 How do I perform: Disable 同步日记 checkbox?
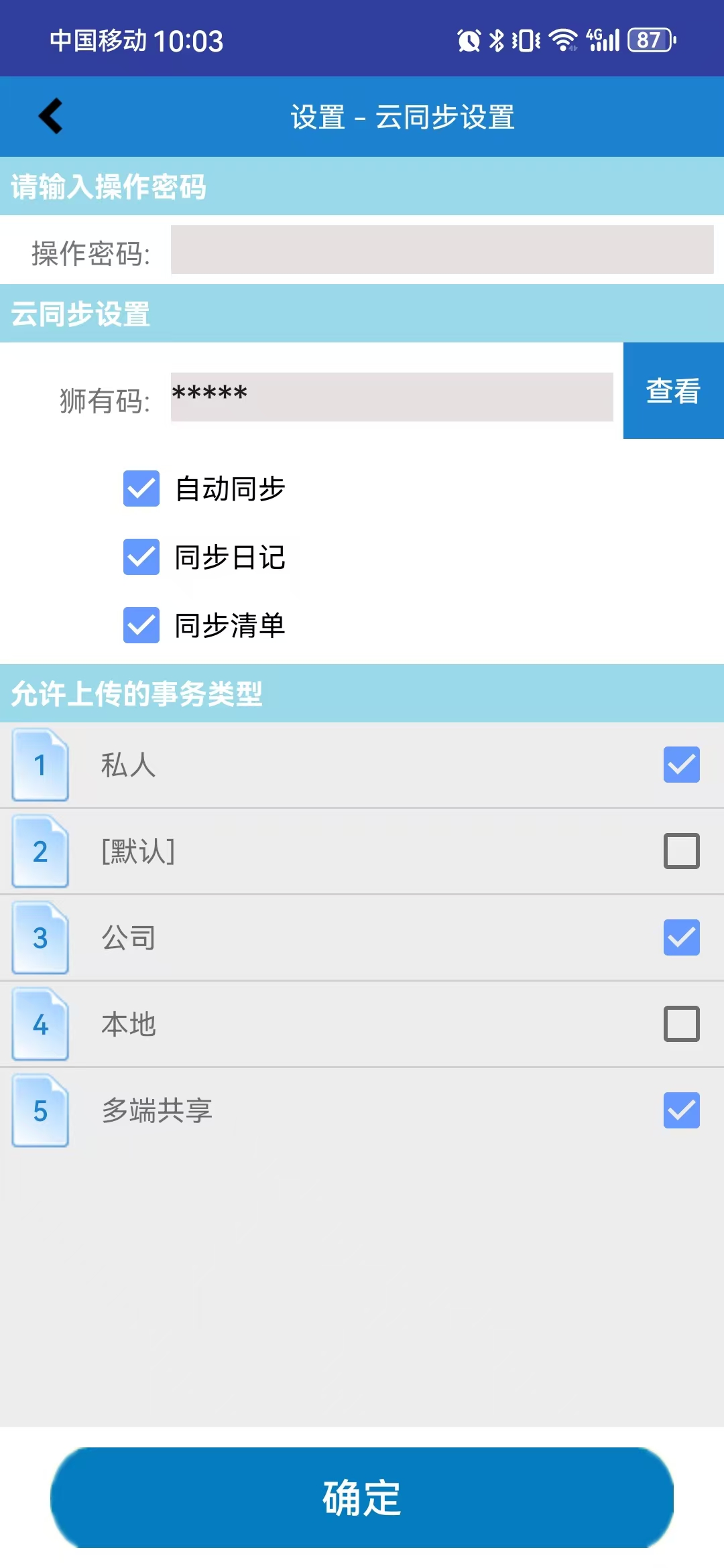(x=141, y=557)
